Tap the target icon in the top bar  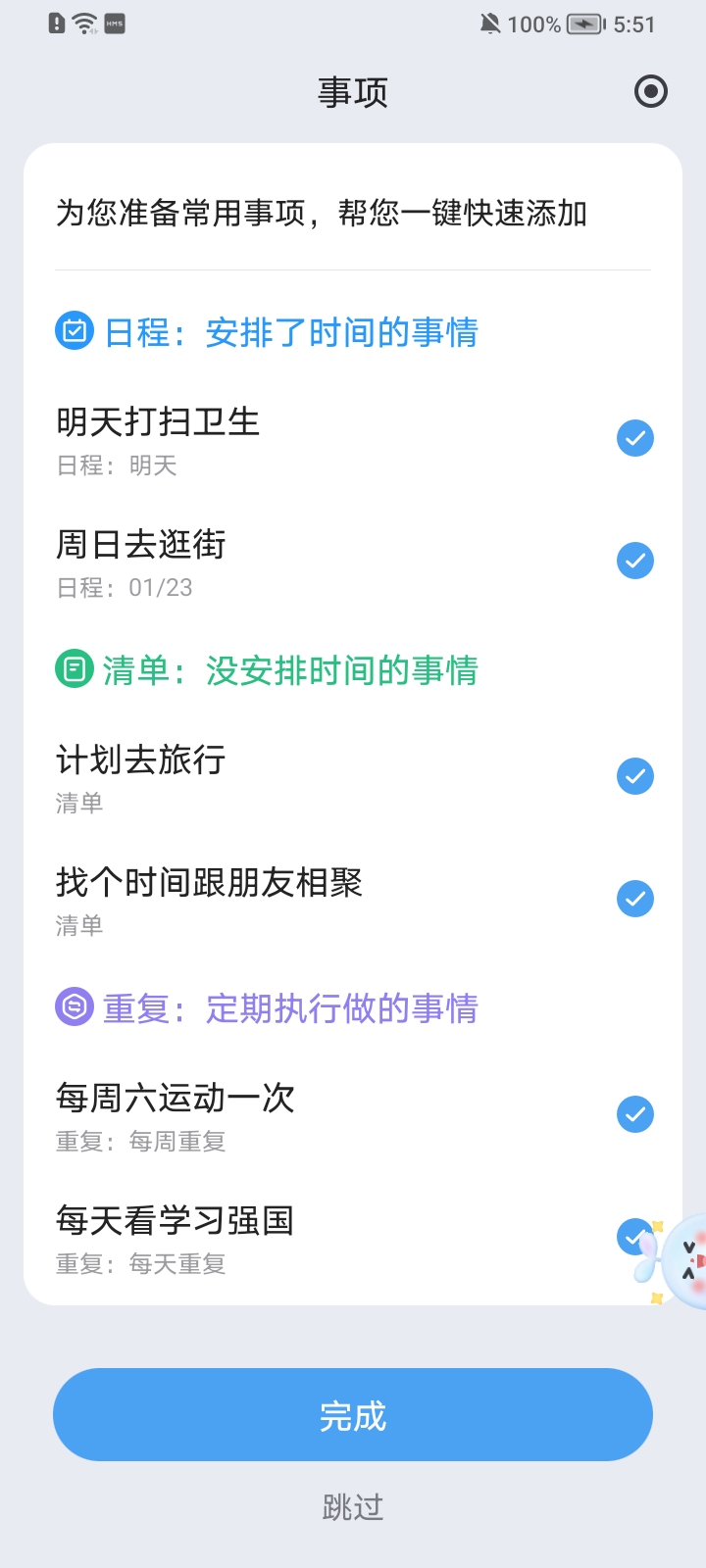651,92
